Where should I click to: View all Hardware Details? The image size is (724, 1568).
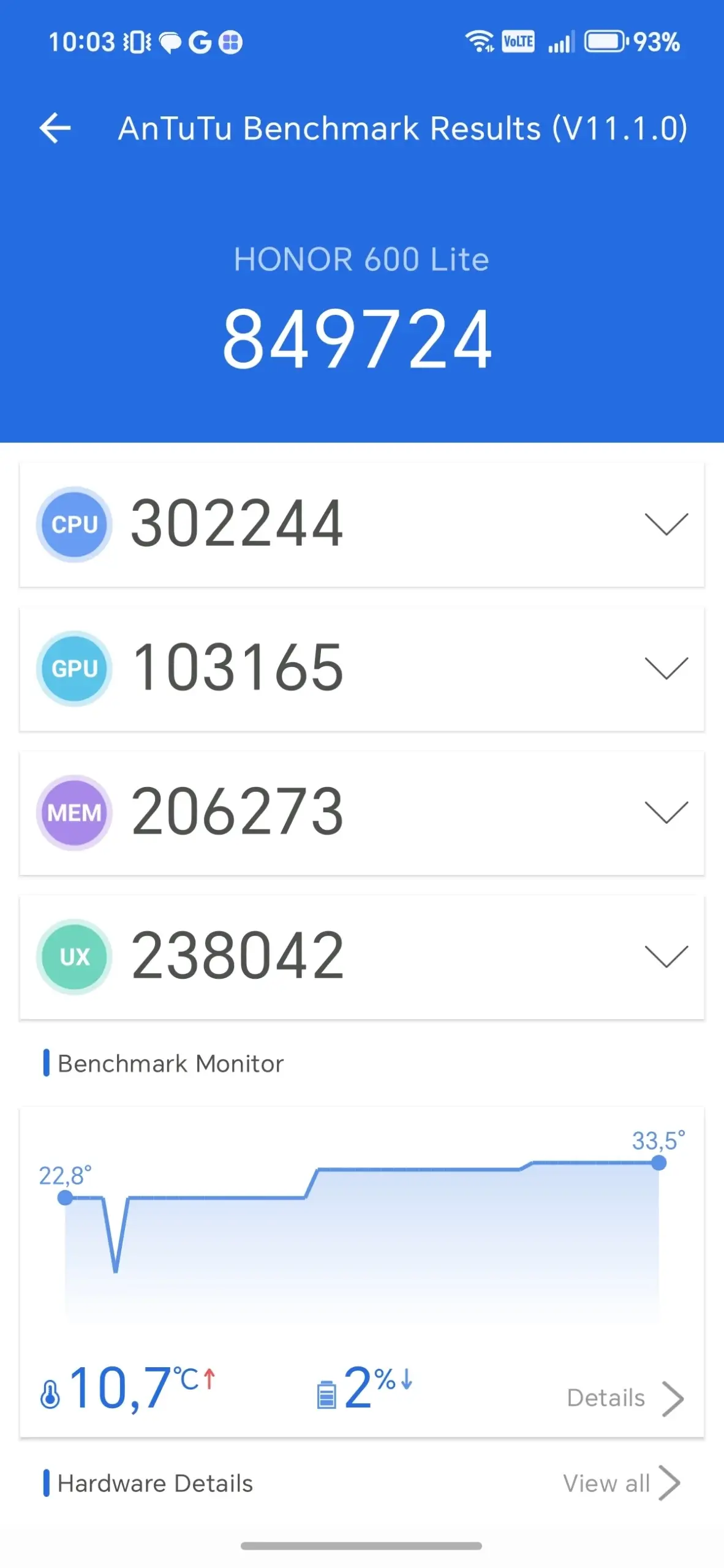pos(621,1483)
